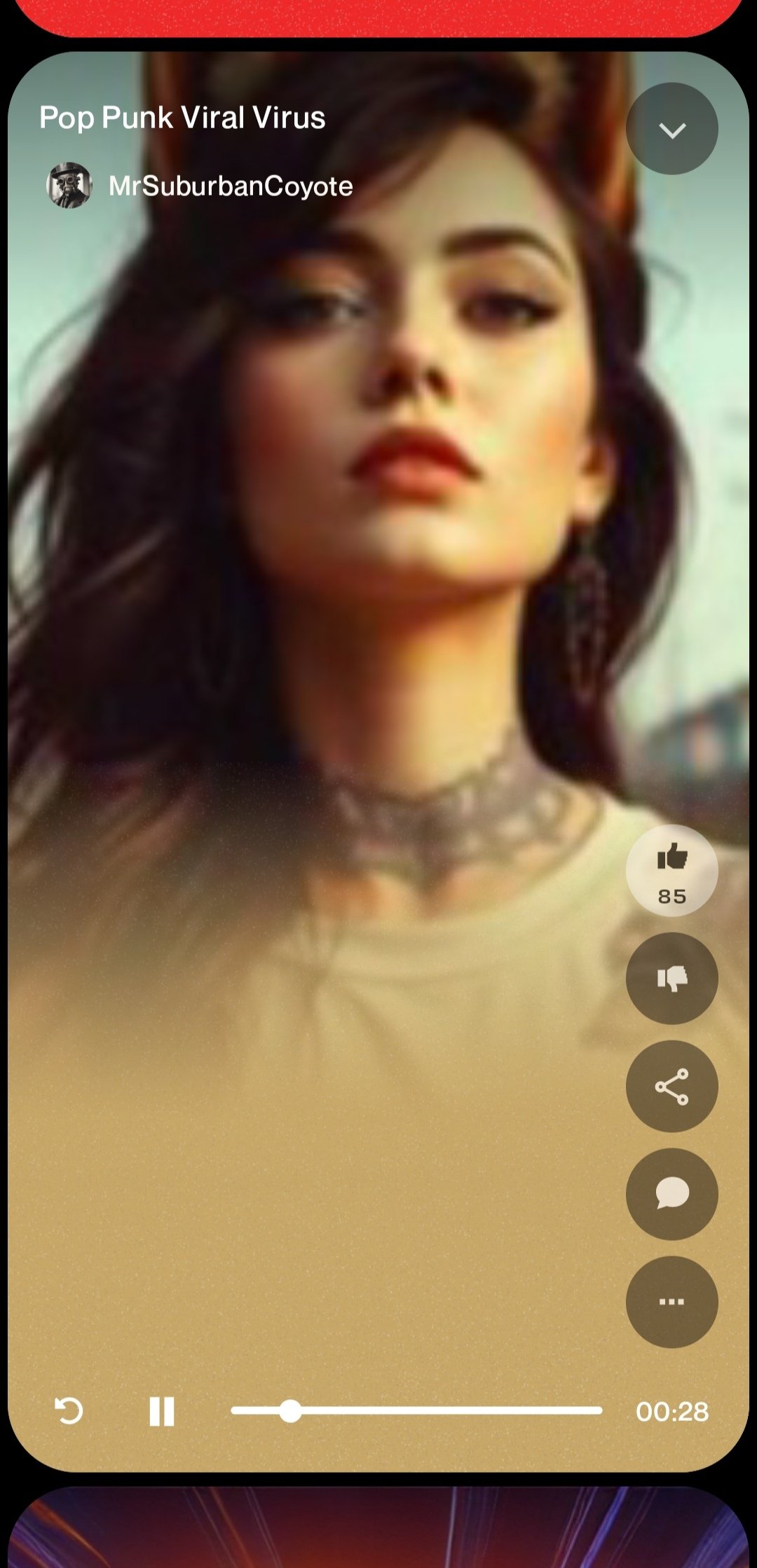Open MrSuburbanCoyote's profile
Viewport: 757px width, 1568px height.
230,186
